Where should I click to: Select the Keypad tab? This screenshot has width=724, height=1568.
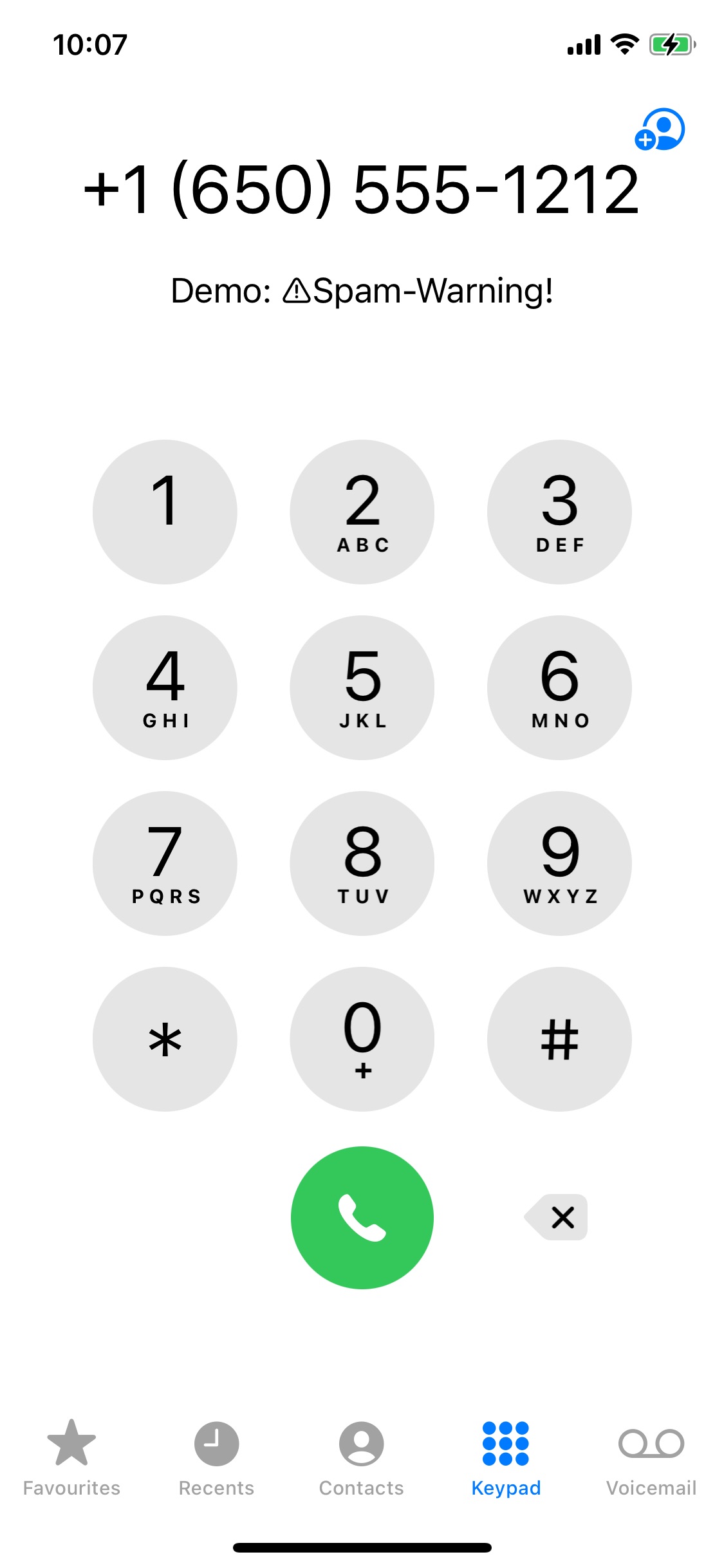(506, 1459)
